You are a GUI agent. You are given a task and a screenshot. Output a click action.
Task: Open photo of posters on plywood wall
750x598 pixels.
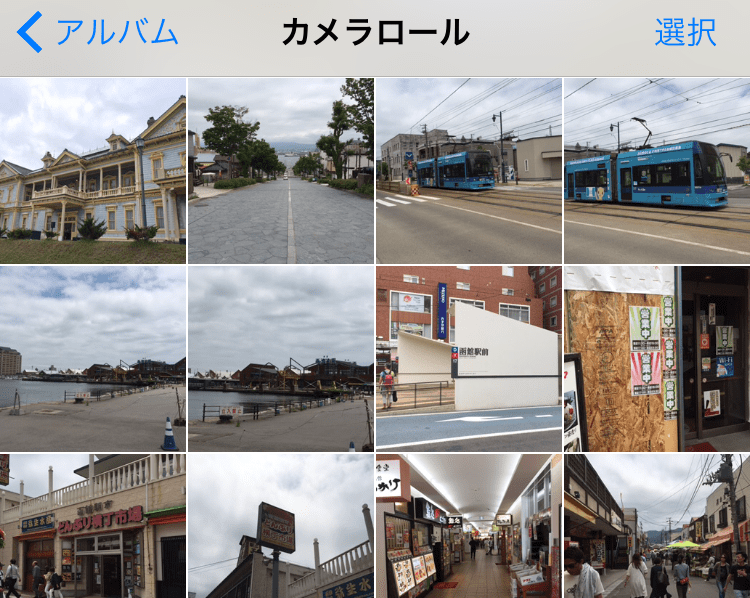656,358
